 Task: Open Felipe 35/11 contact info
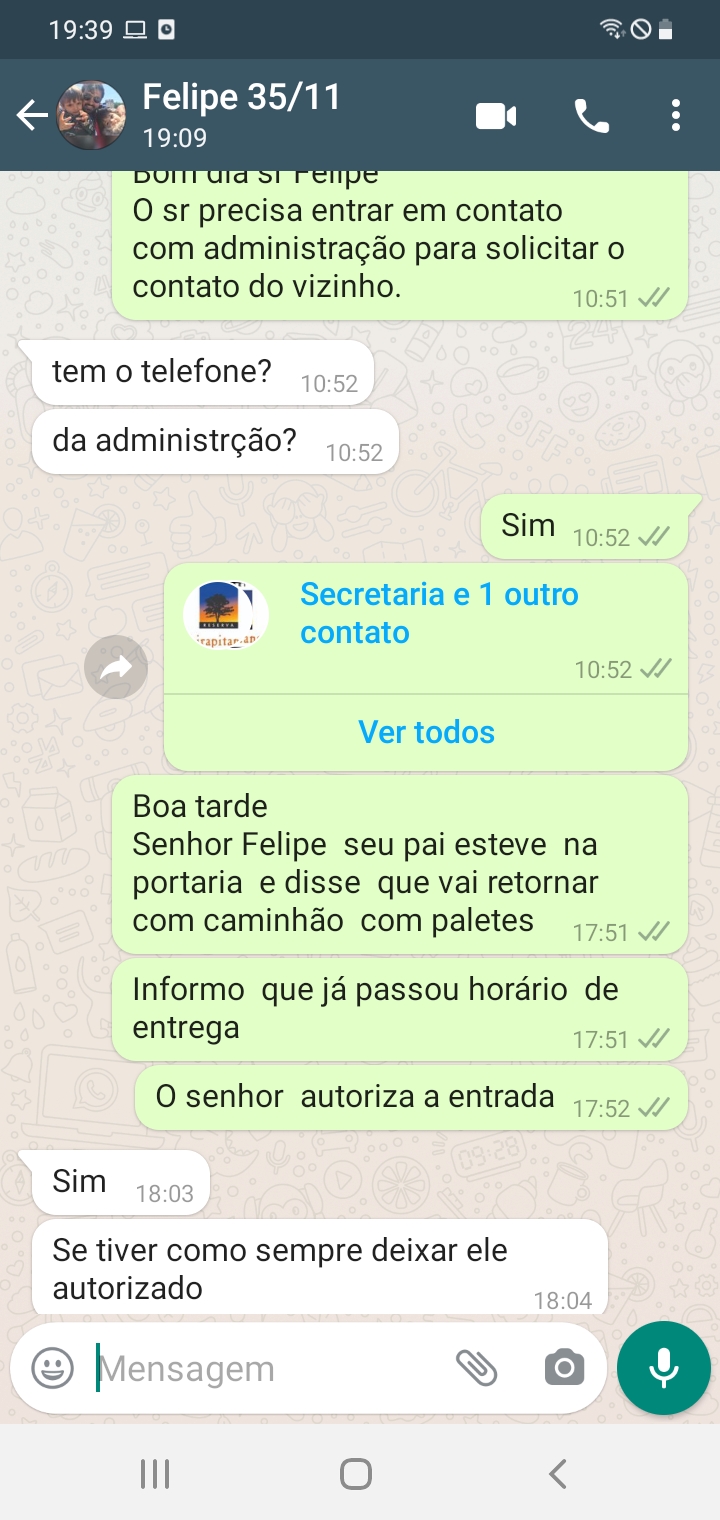(x=242, y=115)
